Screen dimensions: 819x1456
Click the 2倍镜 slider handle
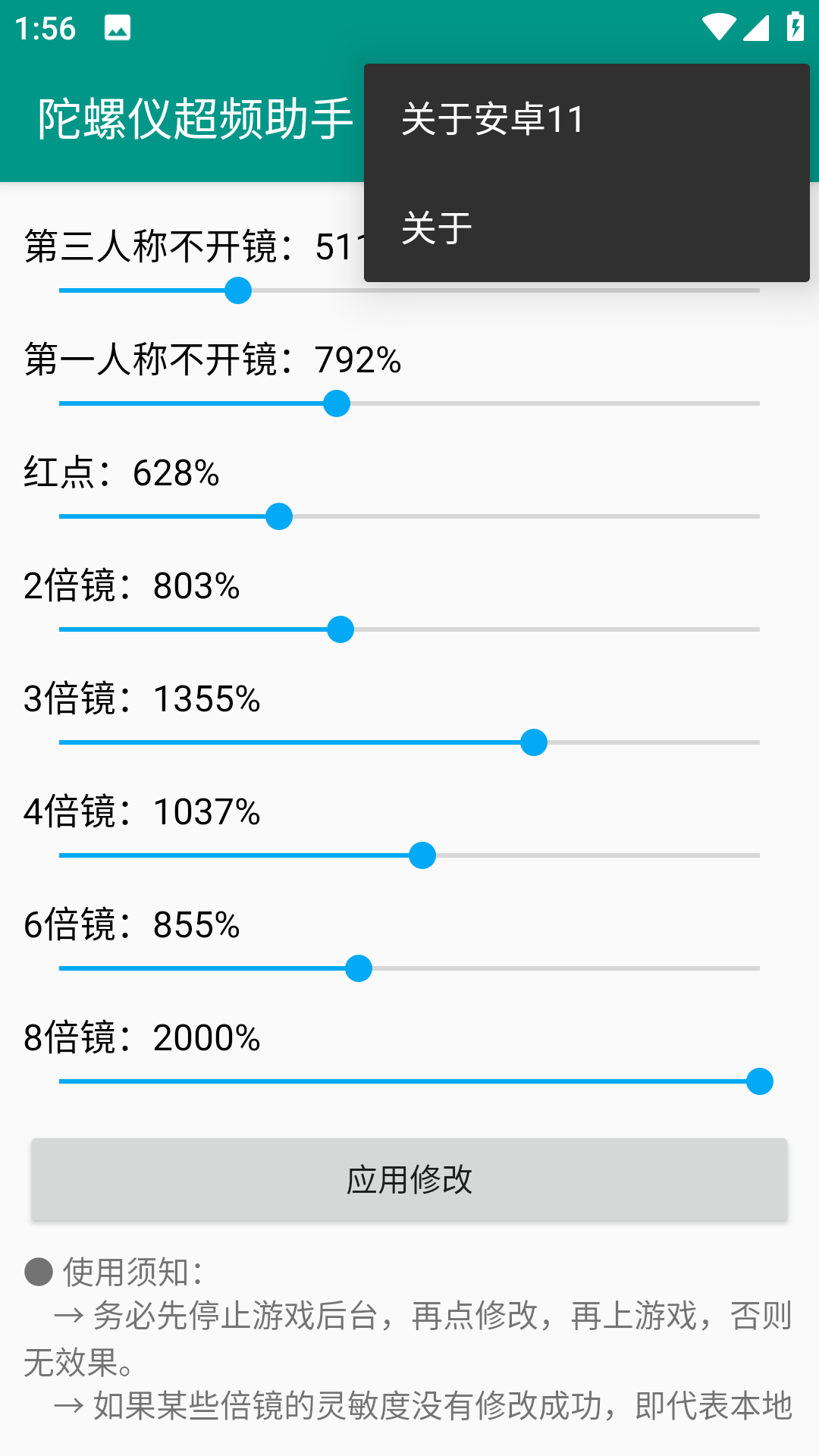click(341, 629)
